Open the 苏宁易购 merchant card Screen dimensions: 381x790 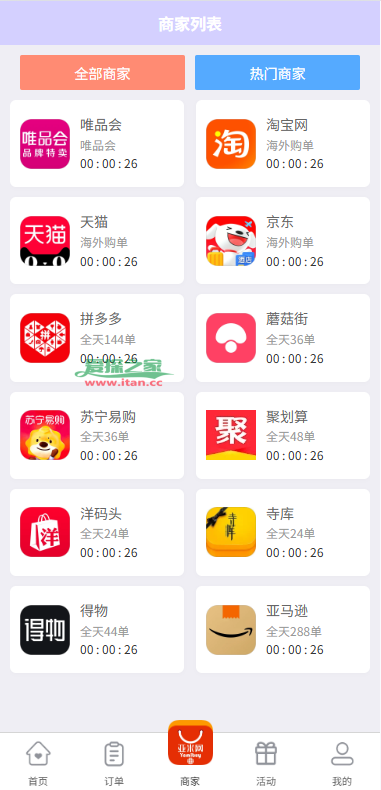click(97, 435)
